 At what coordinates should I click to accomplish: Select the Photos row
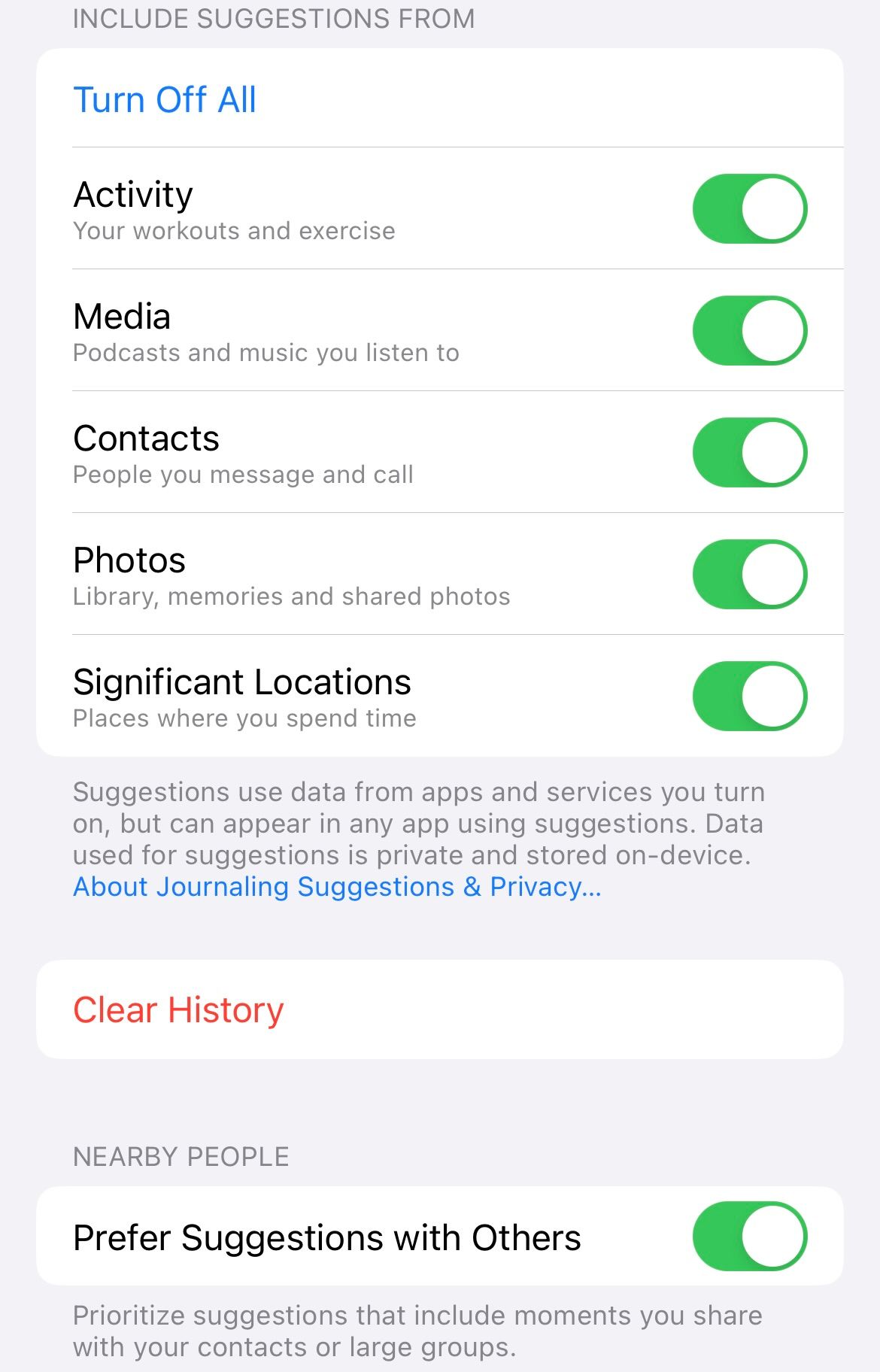(129, 560)
